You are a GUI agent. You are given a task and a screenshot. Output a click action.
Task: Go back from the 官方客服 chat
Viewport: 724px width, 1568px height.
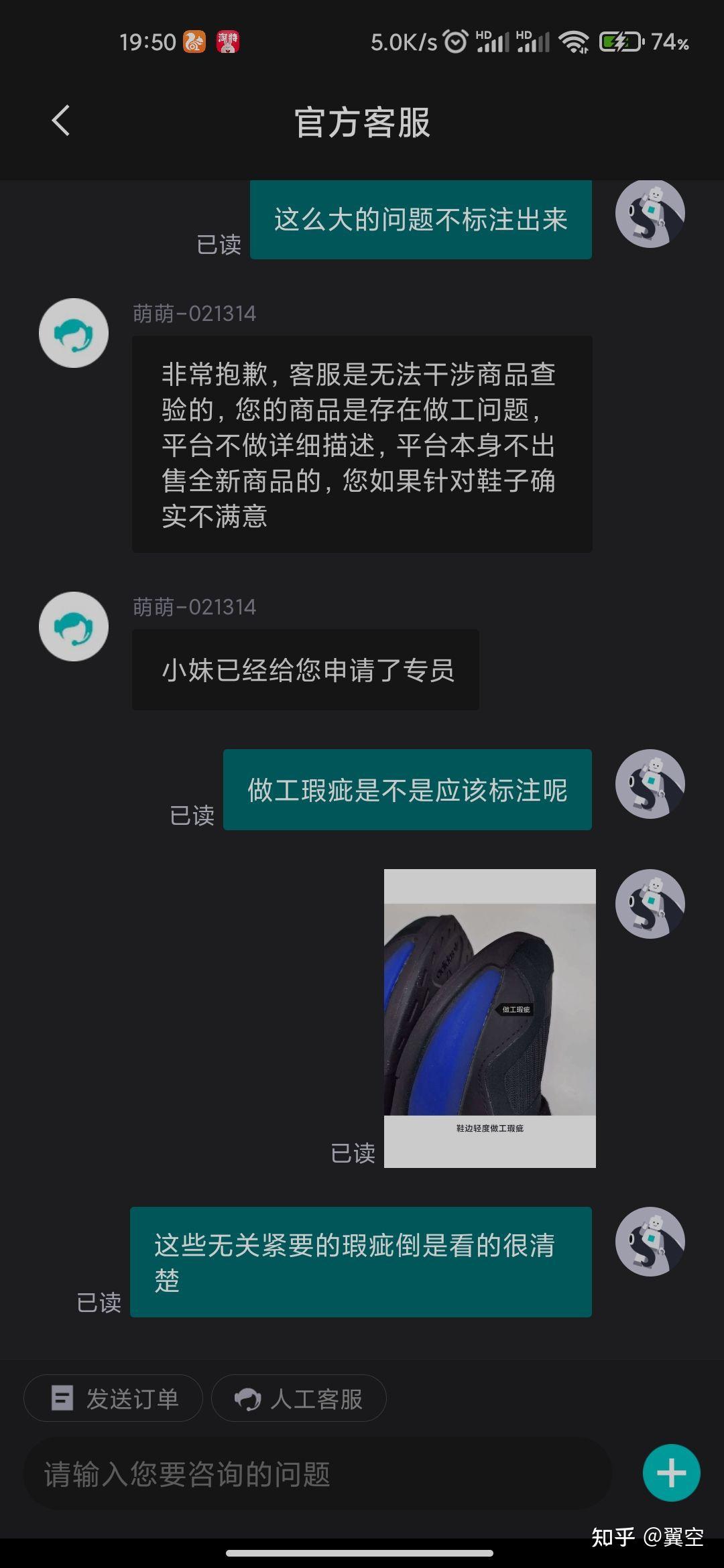click(61, 121)
